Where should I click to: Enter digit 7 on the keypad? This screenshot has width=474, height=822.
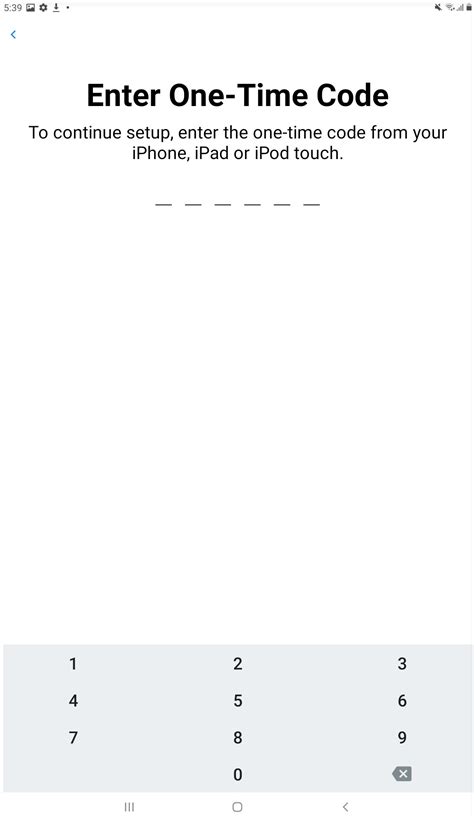(73, 738)
